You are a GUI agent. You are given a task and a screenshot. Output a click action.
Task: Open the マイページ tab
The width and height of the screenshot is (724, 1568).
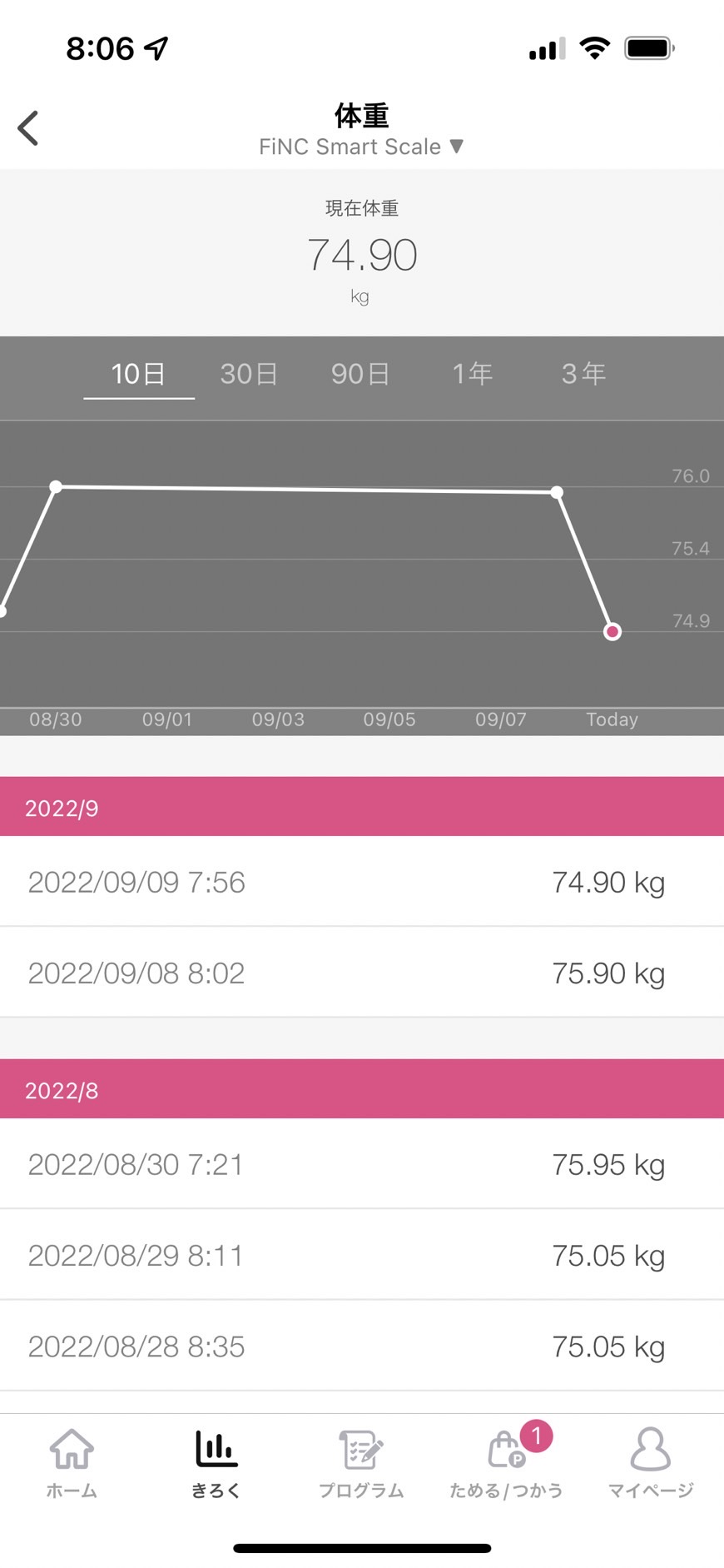[x=651, y=1463]
